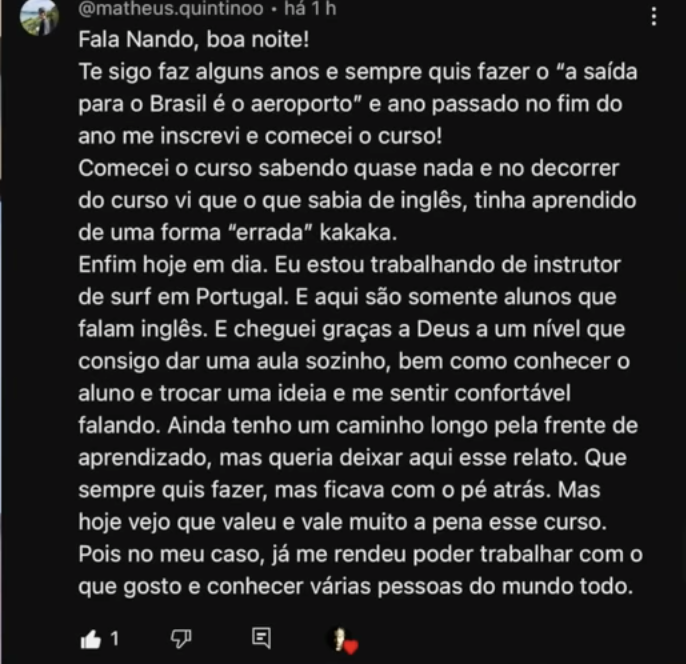Image resolution: width=686 pixels, height=664 pixels.
Task: Reply to matheus.quintinoo's comment
Action: (x=261, y=637)
